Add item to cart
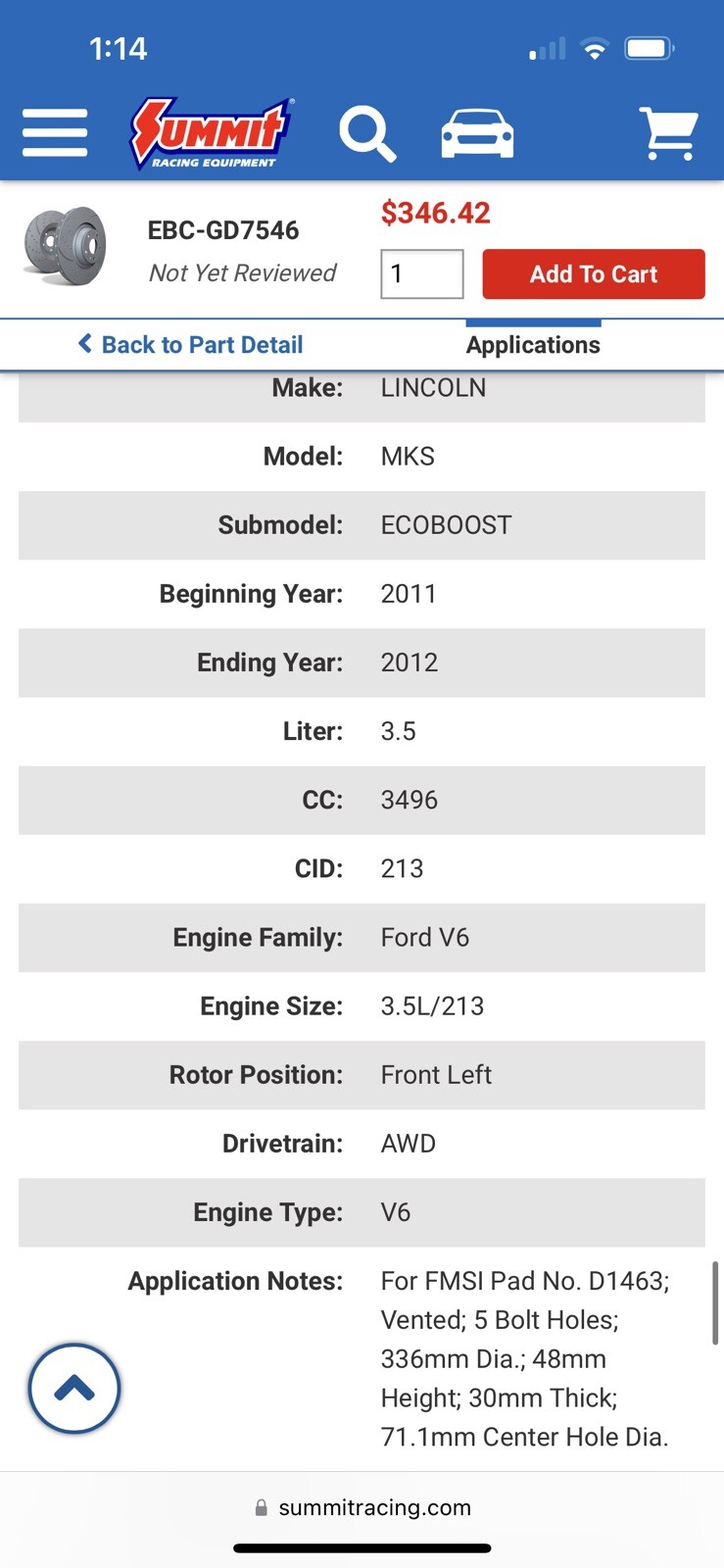Image resolution: width=724 pixels, height=1568 pixels. [593, 273]
